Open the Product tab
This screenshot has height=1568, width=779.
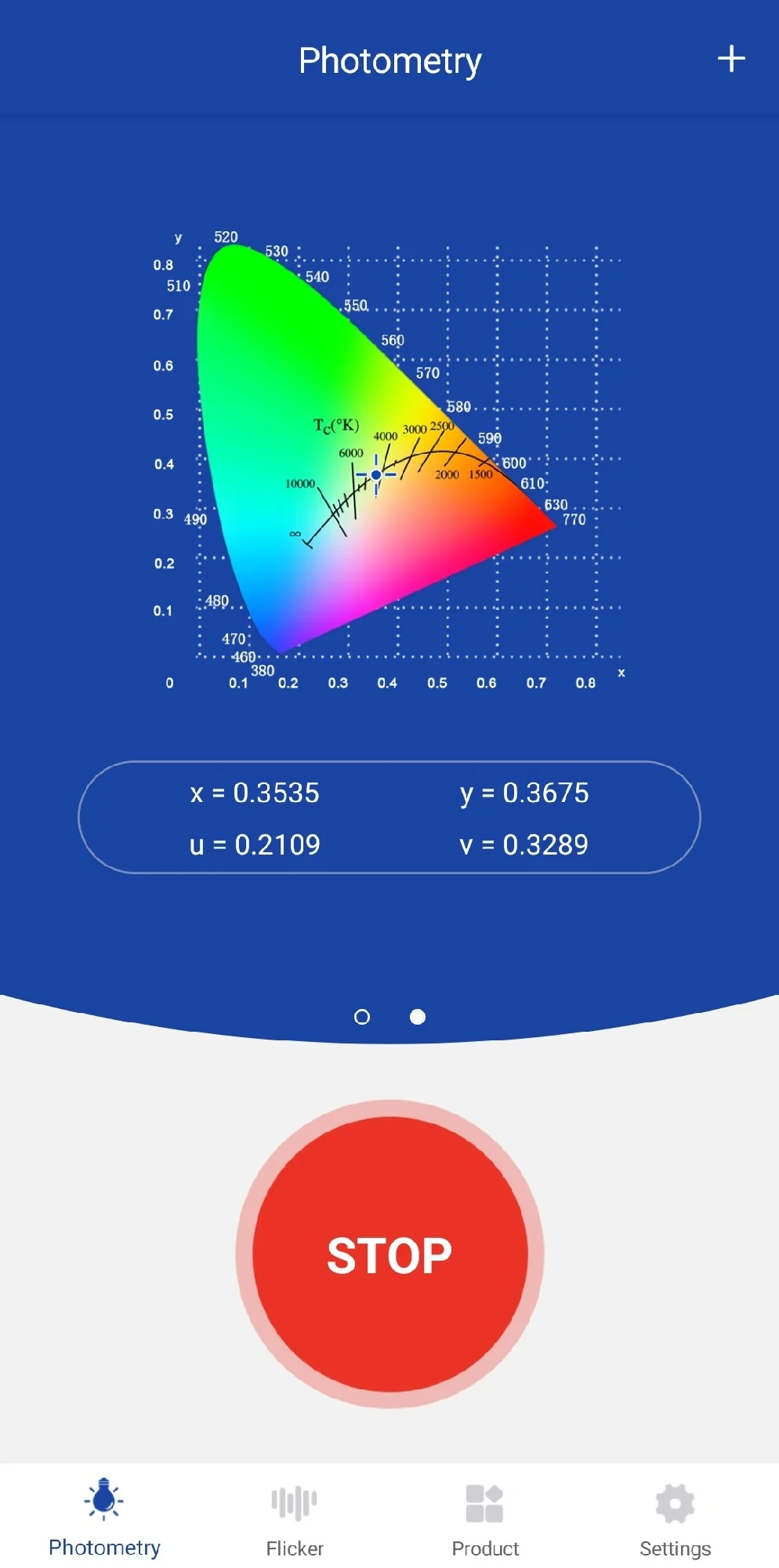point(485,1519)
